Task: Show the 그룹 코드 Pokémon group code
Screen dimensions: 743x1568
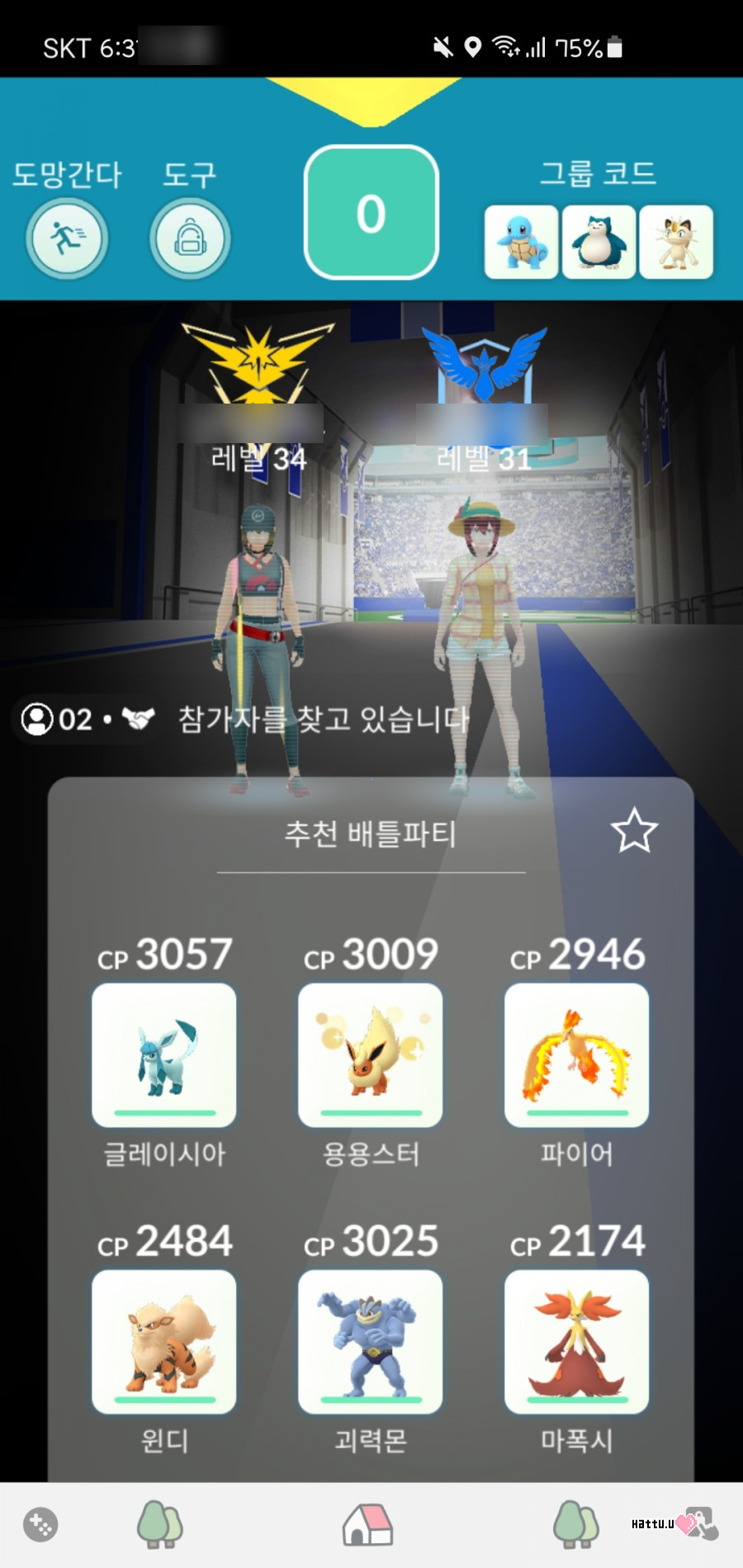Action: pyautogui.click(x=599, y=241)
